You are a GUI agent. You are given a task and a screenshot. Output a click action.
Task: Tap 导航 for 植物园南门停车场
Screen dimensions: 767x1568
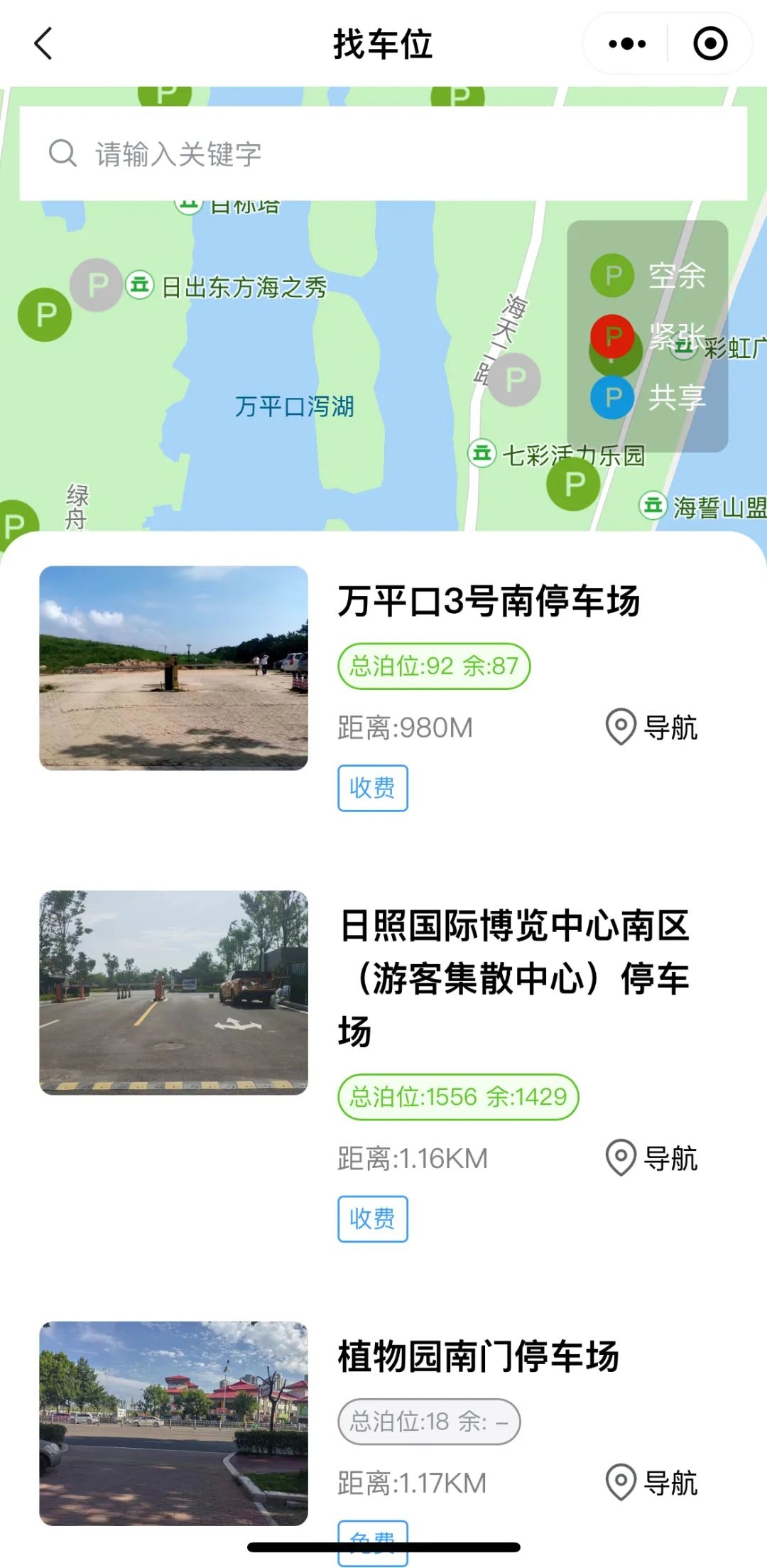(652, 1483)
